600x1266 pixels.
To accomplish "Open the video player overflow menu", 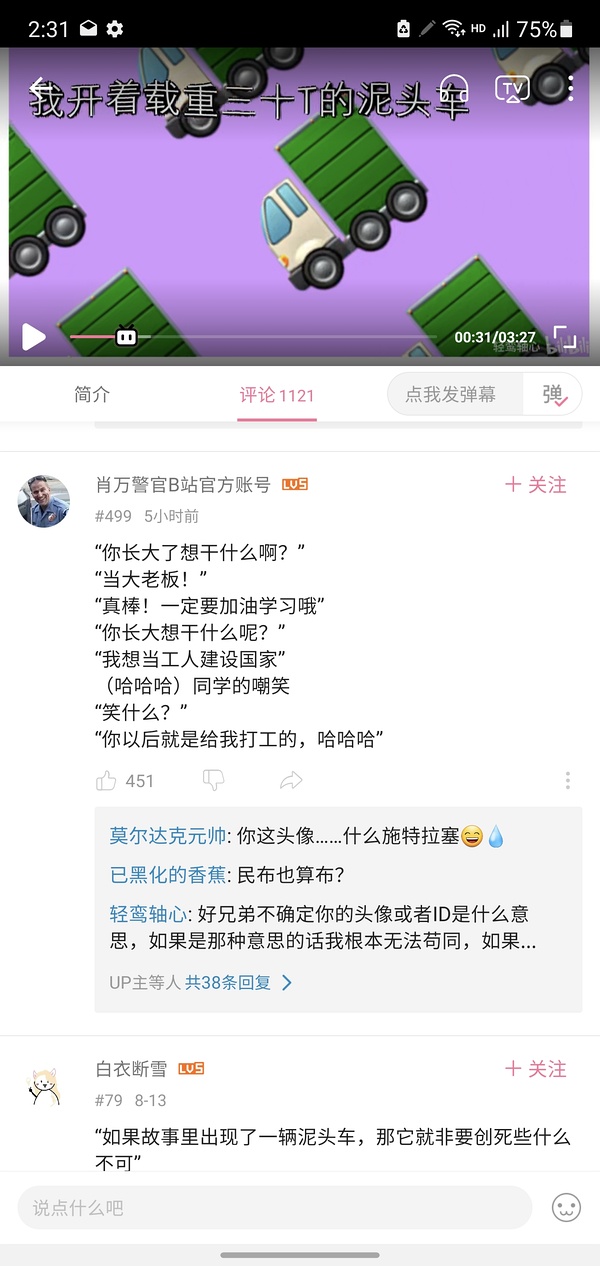I will (571, 88).
